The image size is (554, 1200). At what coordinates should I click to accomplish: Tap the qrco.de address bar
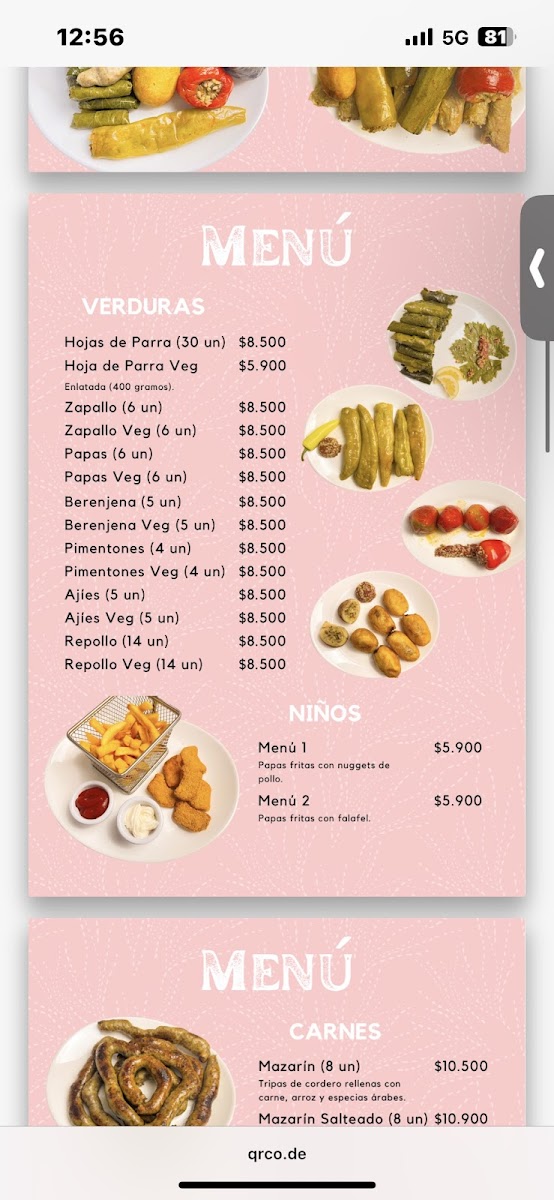[277, 1153]
